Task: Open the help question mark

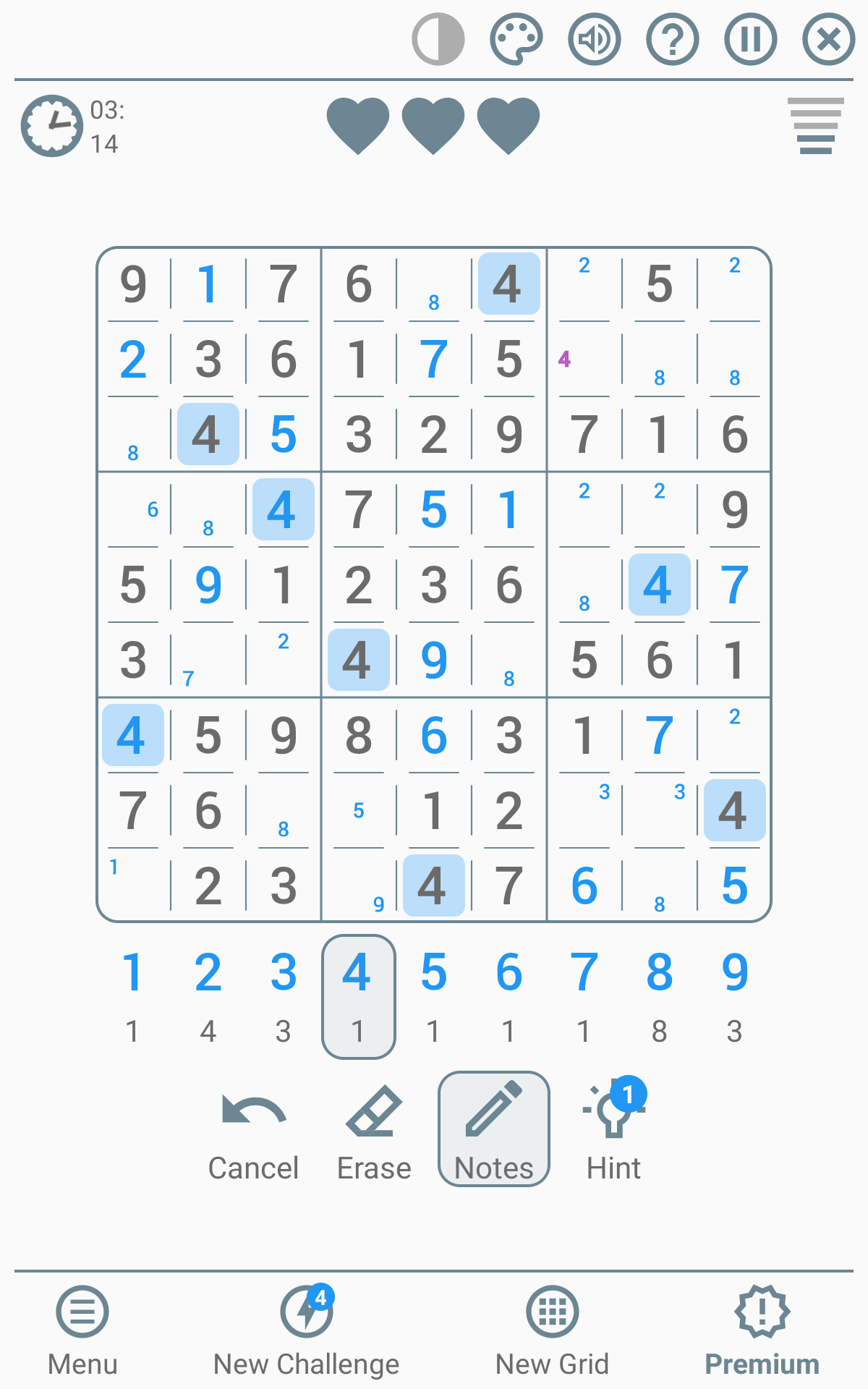Action: [x=673, y=39]
